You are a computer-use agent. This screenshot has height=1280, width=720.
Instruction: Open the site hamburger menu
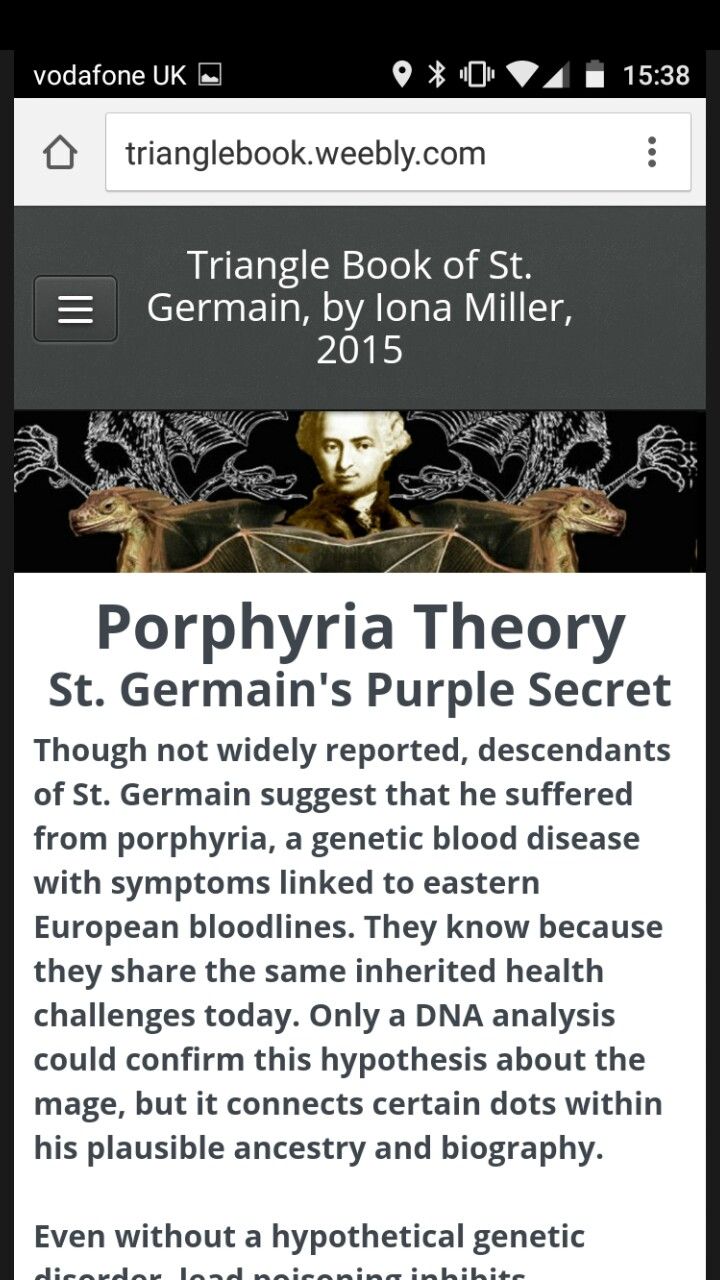(x=75, y=309)
